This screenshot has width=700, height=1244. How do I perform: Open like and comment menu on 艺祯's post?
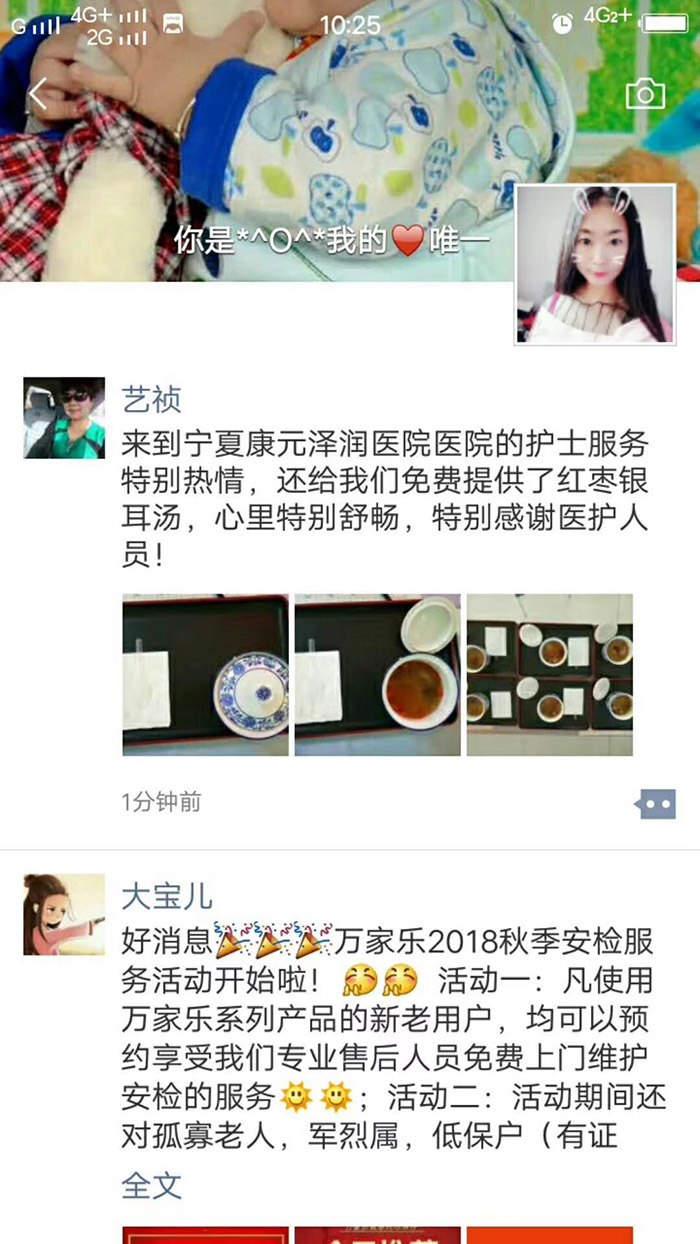656,803
